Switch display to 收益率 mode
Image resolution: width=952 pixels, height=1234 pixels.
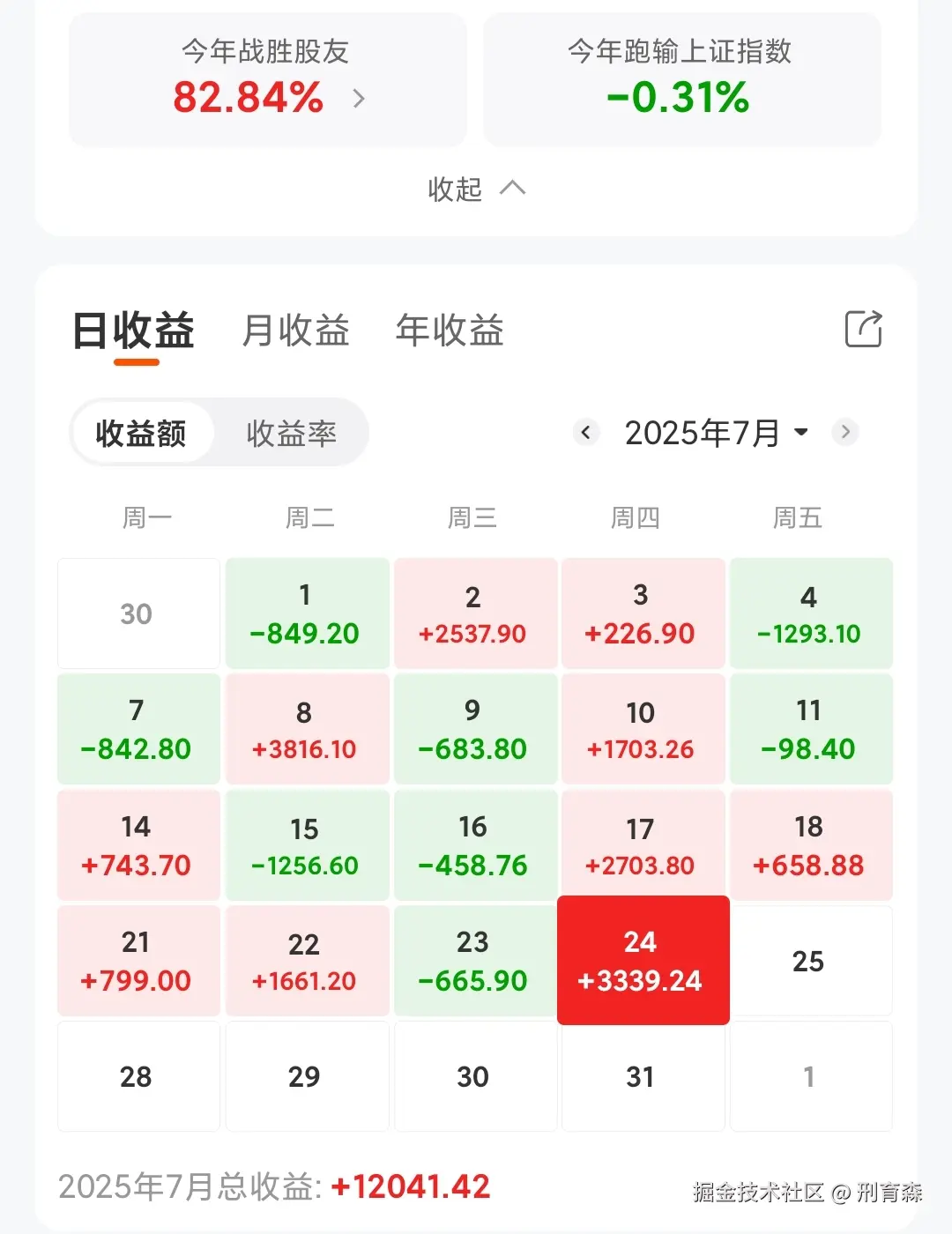pos(294,433)
